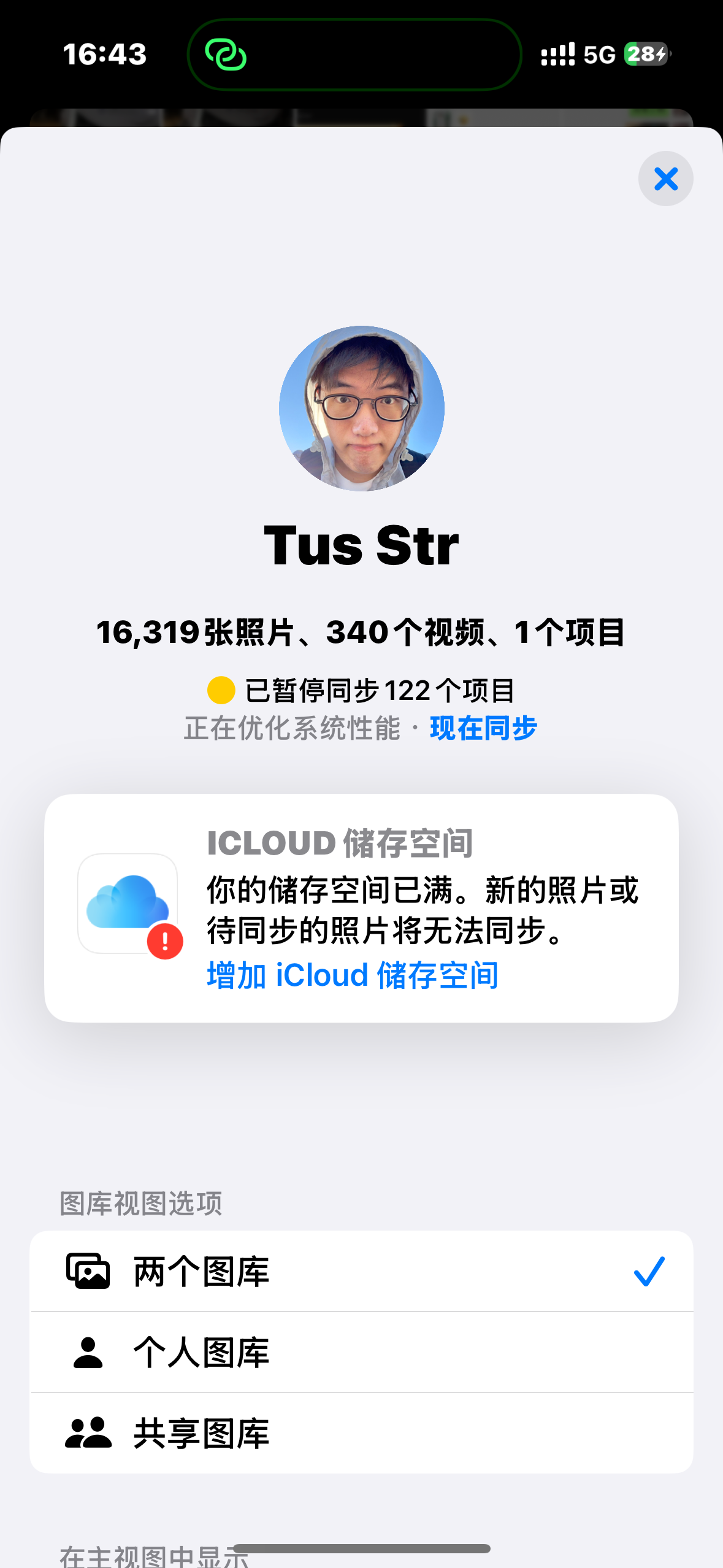Tap the Tus Str profile avatar
This screenshot has height=1568, width=723.
362,408
